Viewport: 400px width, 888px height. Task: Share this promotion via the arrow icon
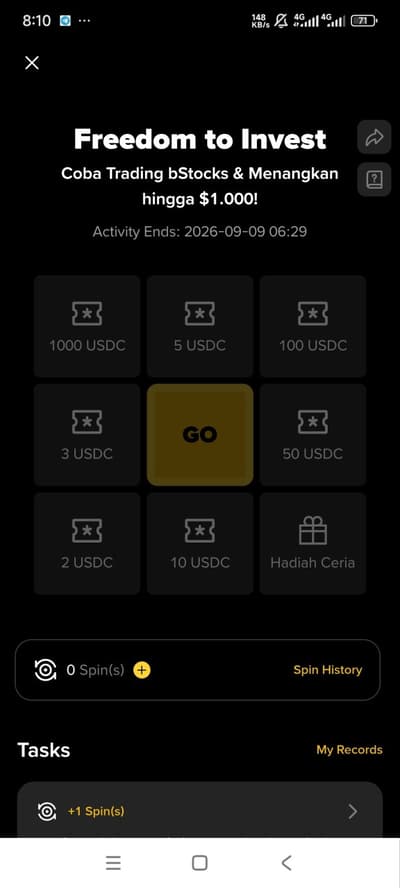(x=374, y=137)
